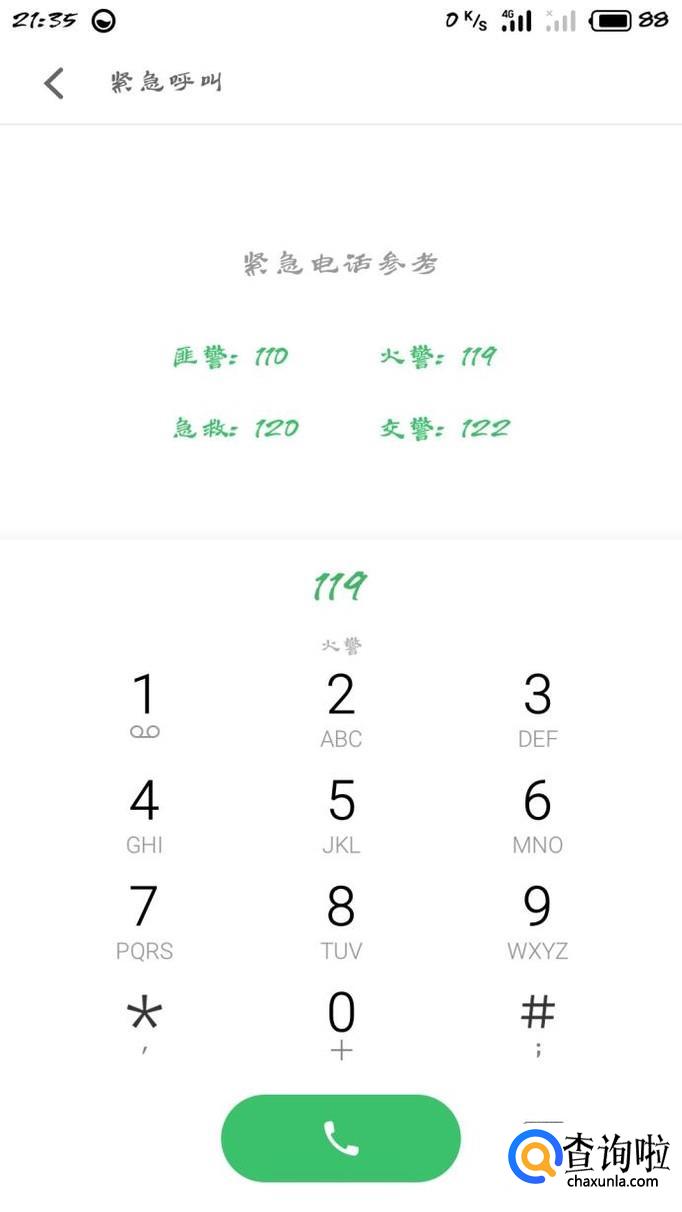Enter digit 4 (GHI) on the dialpad

click(x=144, y=816)
